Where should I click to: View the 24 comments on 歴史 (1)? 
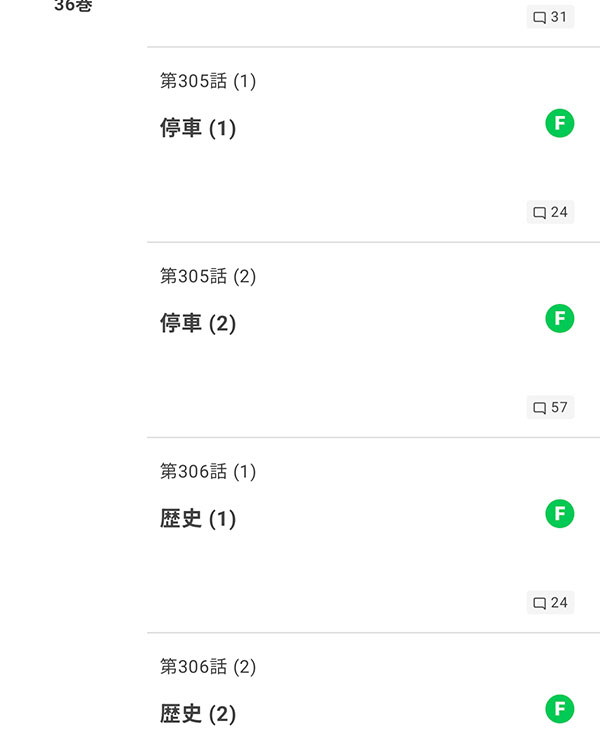tap(550, 602)
